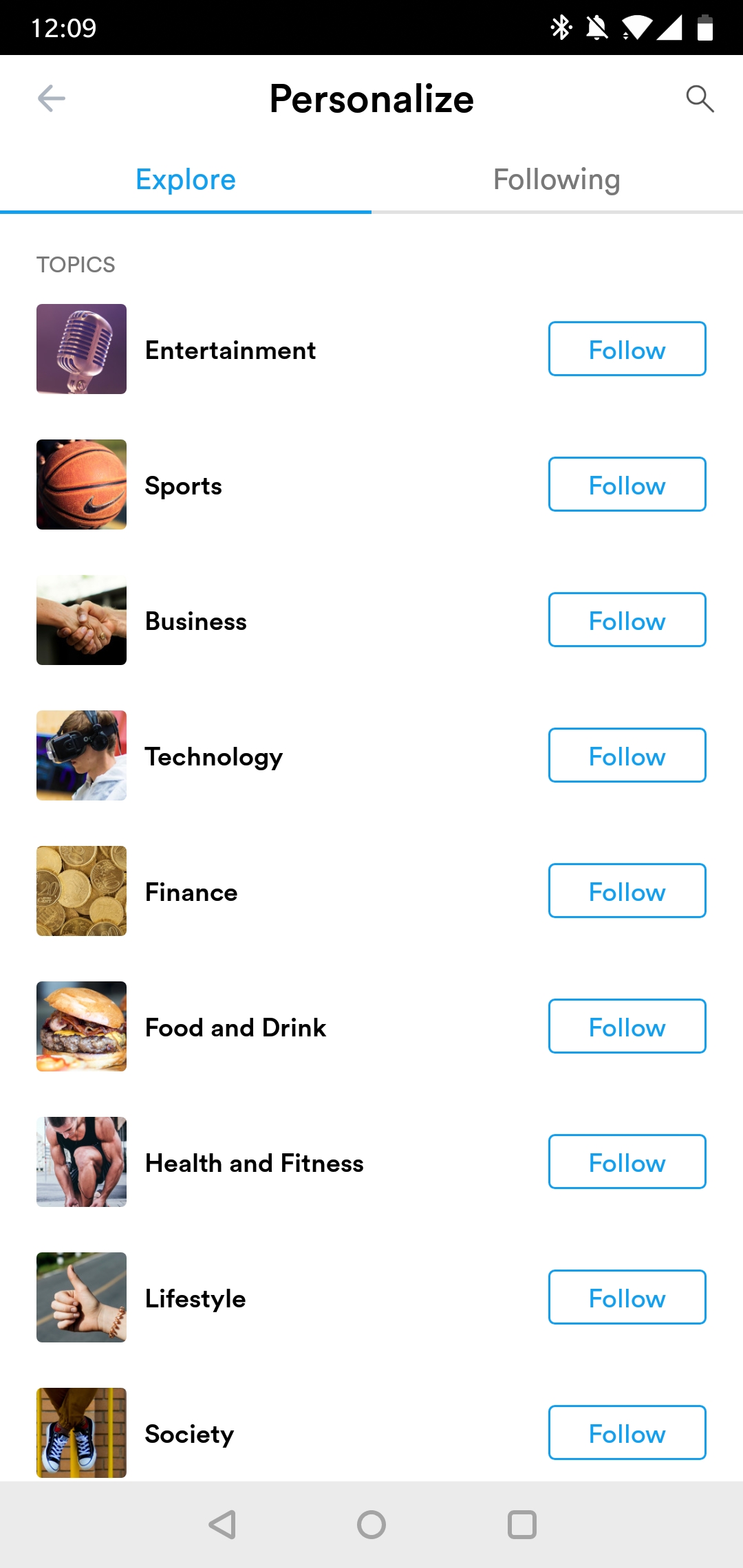Tap Follow next to Business
This screenshot has width=743, height=1568.
click(x=627, y=620)
